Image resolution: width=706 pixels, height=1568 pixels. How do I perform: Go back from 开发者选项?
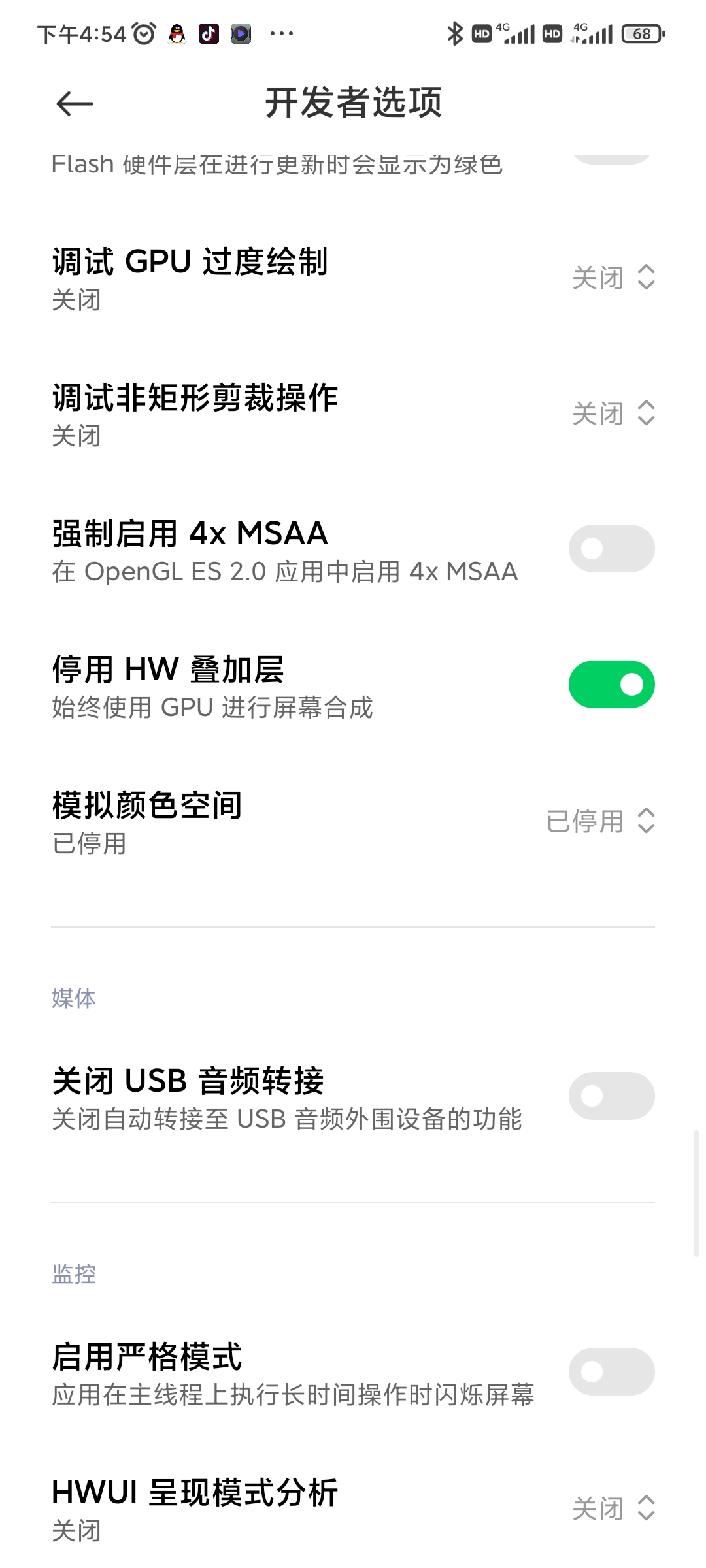pyautogui.click(x=75, y=103)
